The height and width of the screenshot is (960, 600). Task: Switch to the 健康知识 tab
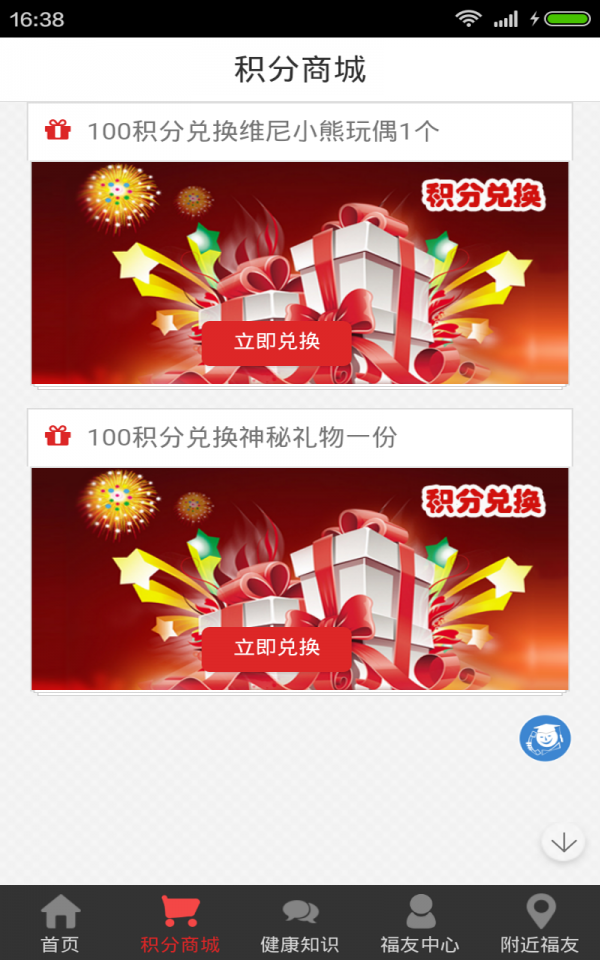click(300, 923)
